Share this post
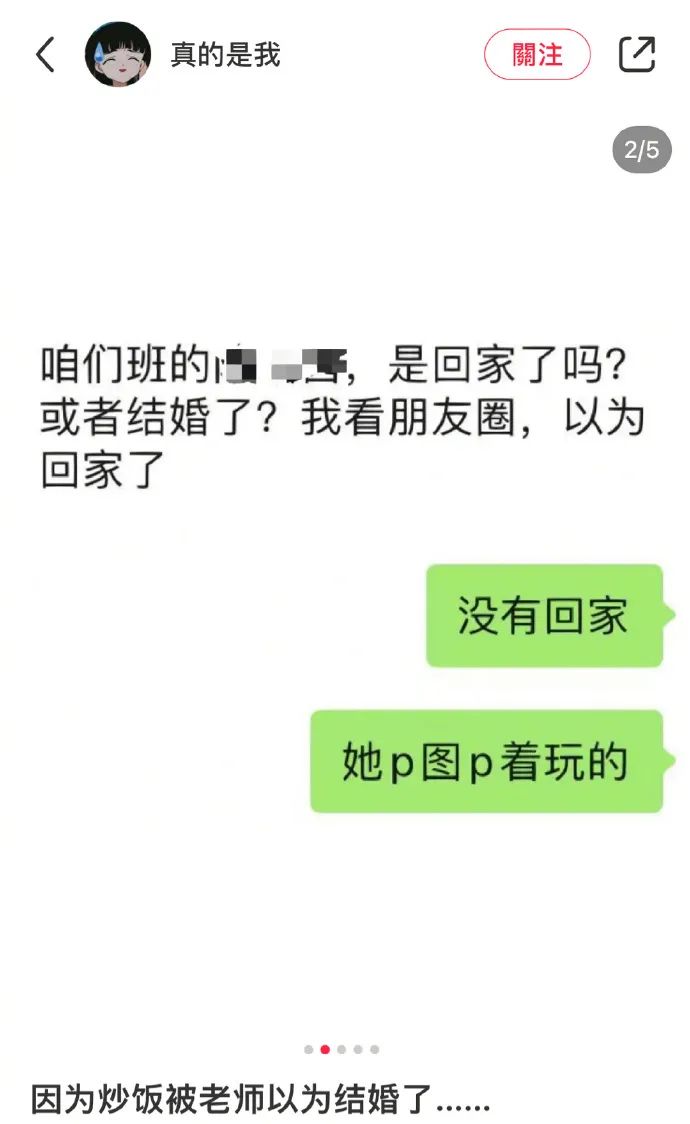Screen dimensions: 690x1124 (x=637, y=54)
